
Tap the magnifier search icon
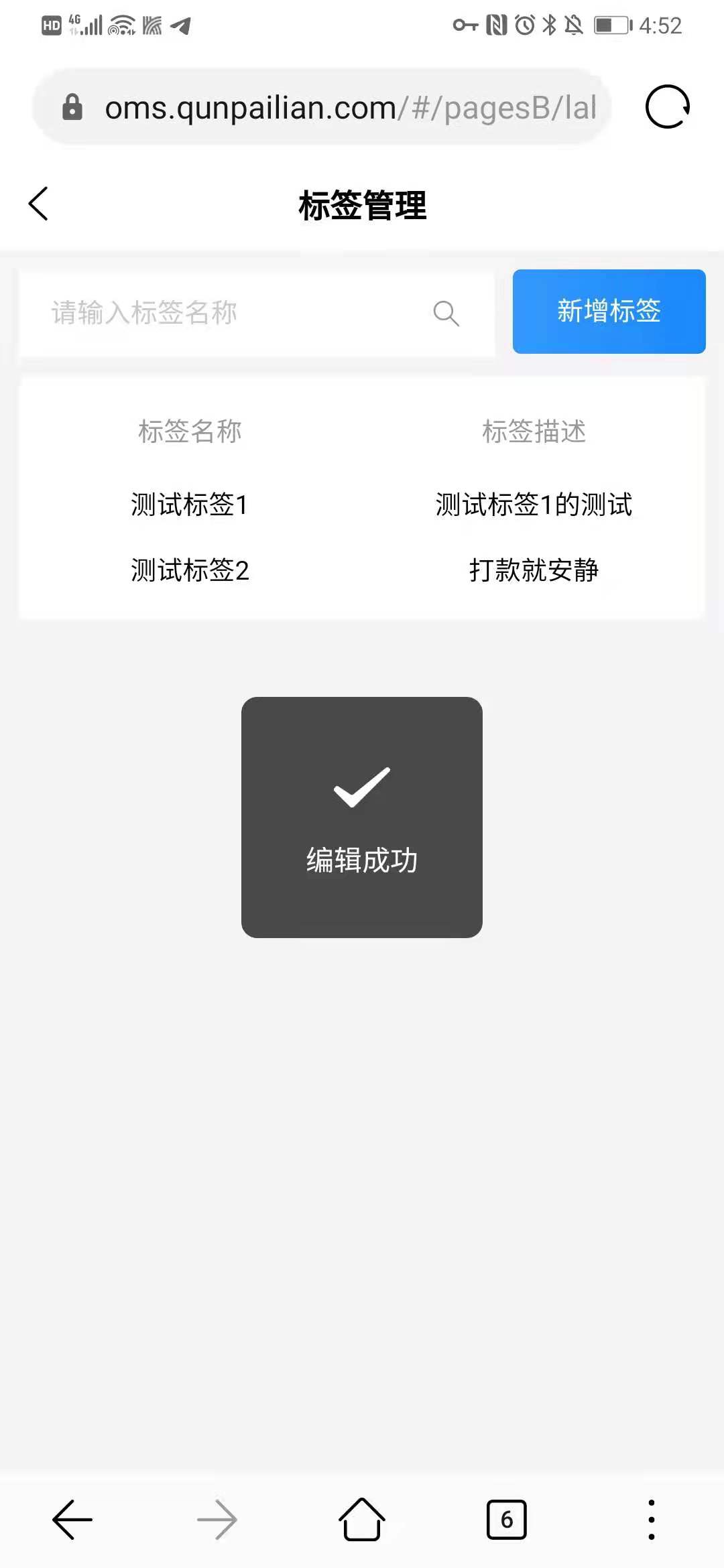(446, 313)
